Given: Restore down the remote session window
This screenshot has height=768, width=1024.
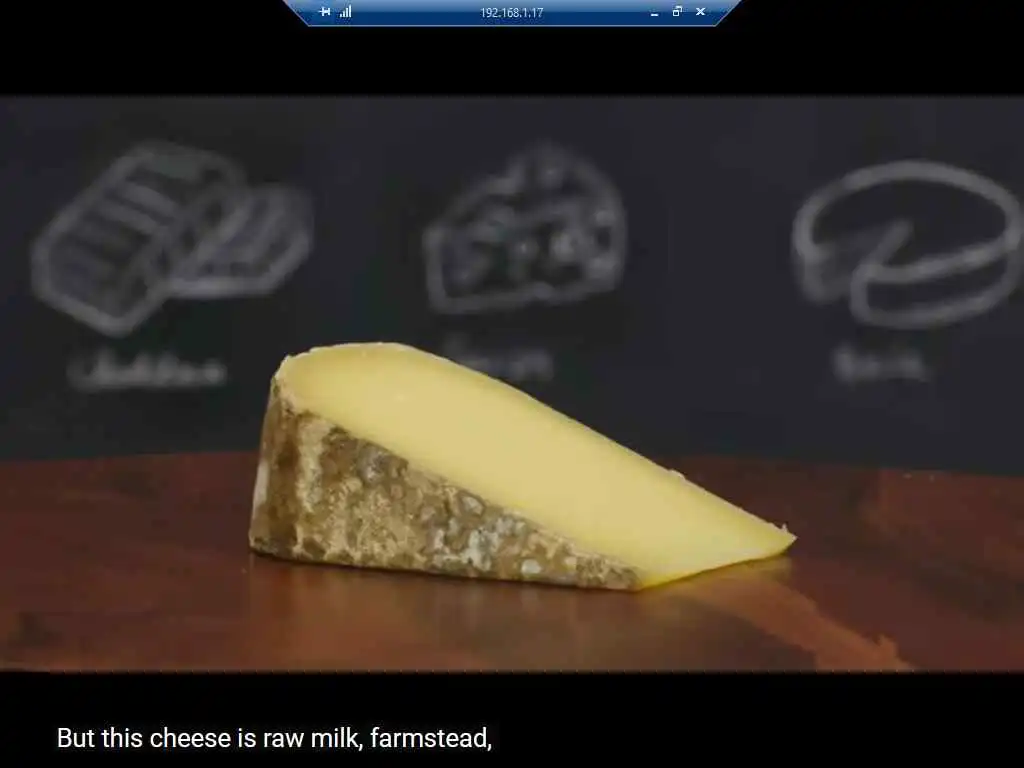Looking at the screenshot, I should click(x=677, y=12).
